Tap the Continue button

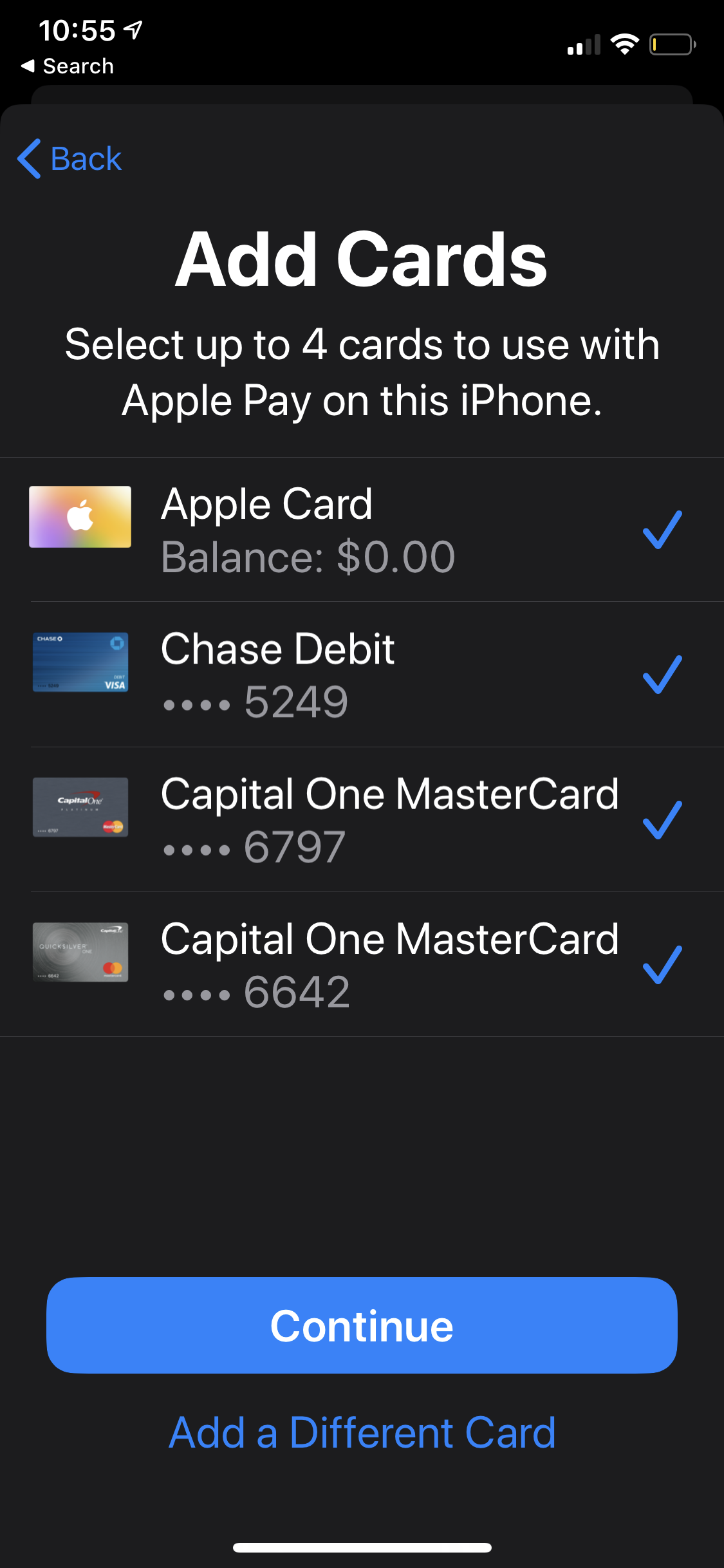pyautogui.click(x=362, y=1325)
